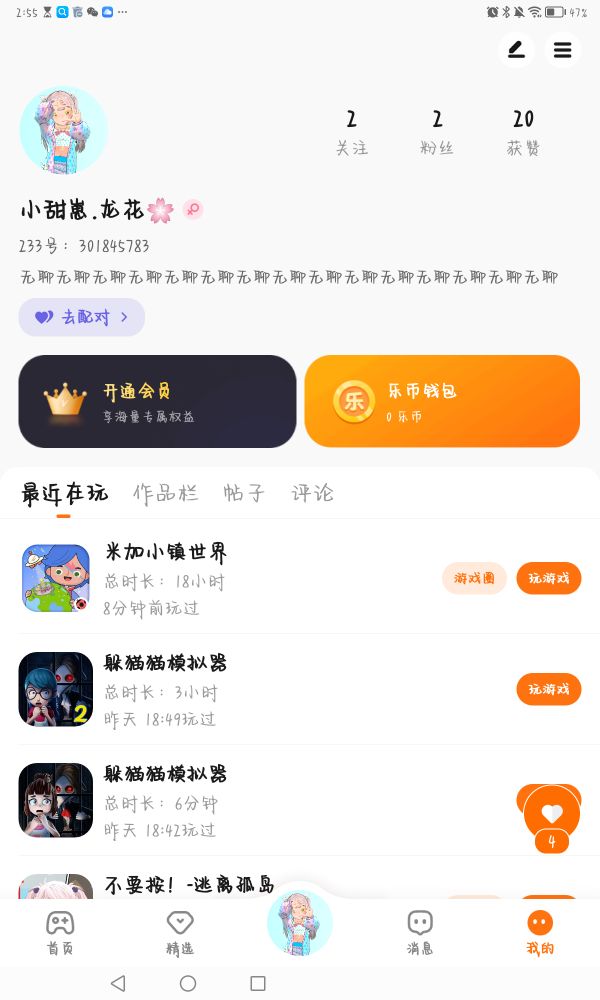Tap the floating heart button

(x=552, y=814)
